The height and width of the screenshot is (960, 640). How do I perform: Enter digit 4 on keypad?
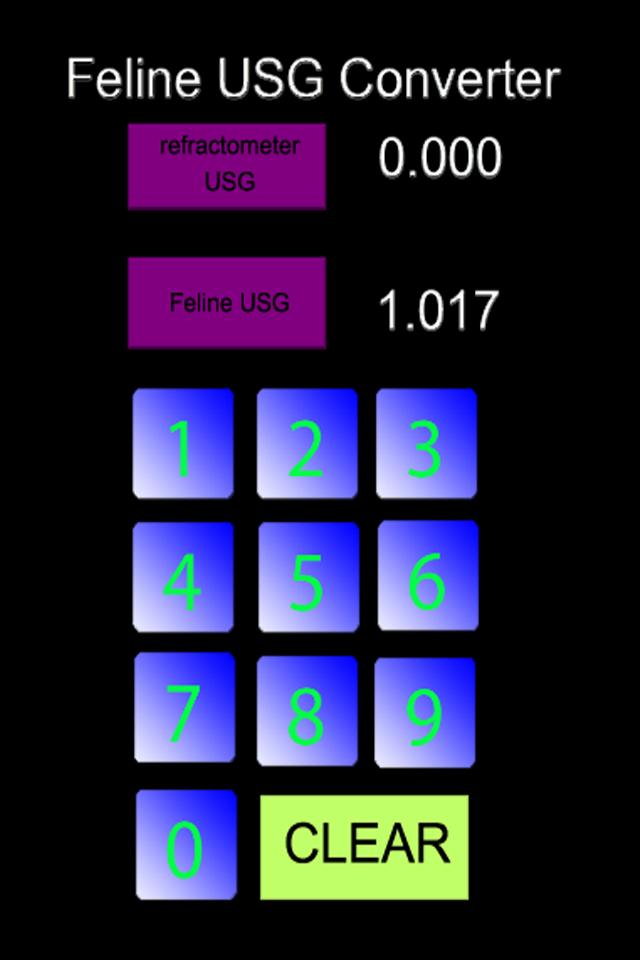click(x=183, y=577)
